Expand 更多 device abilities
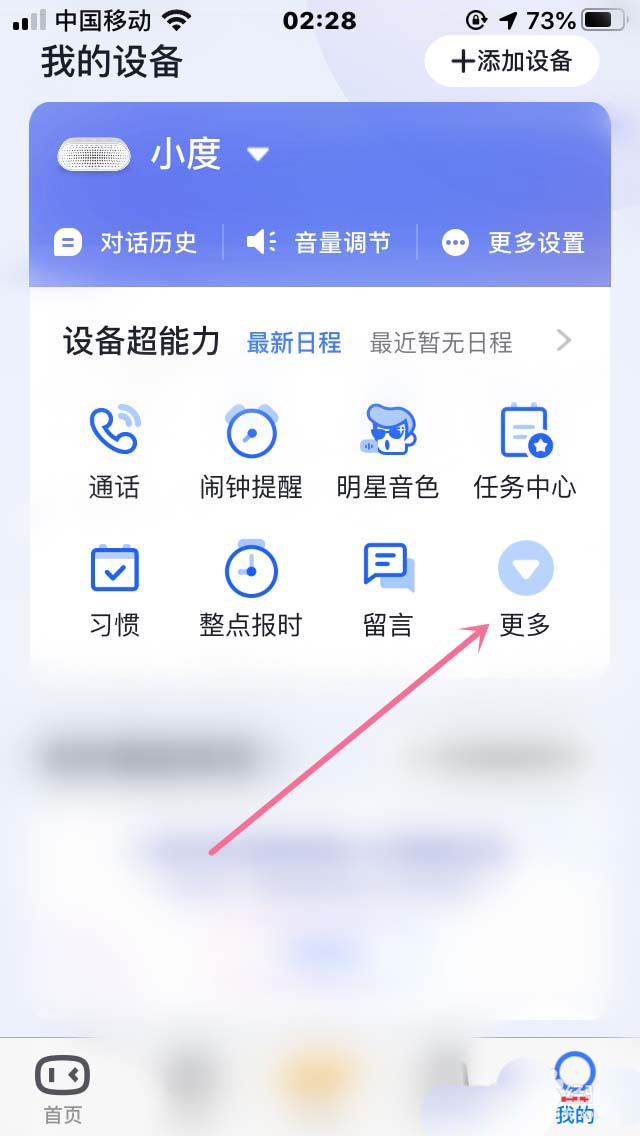The height and width of the screenshot is (1136, 640). pyautogui.click(x=524, y=589)
